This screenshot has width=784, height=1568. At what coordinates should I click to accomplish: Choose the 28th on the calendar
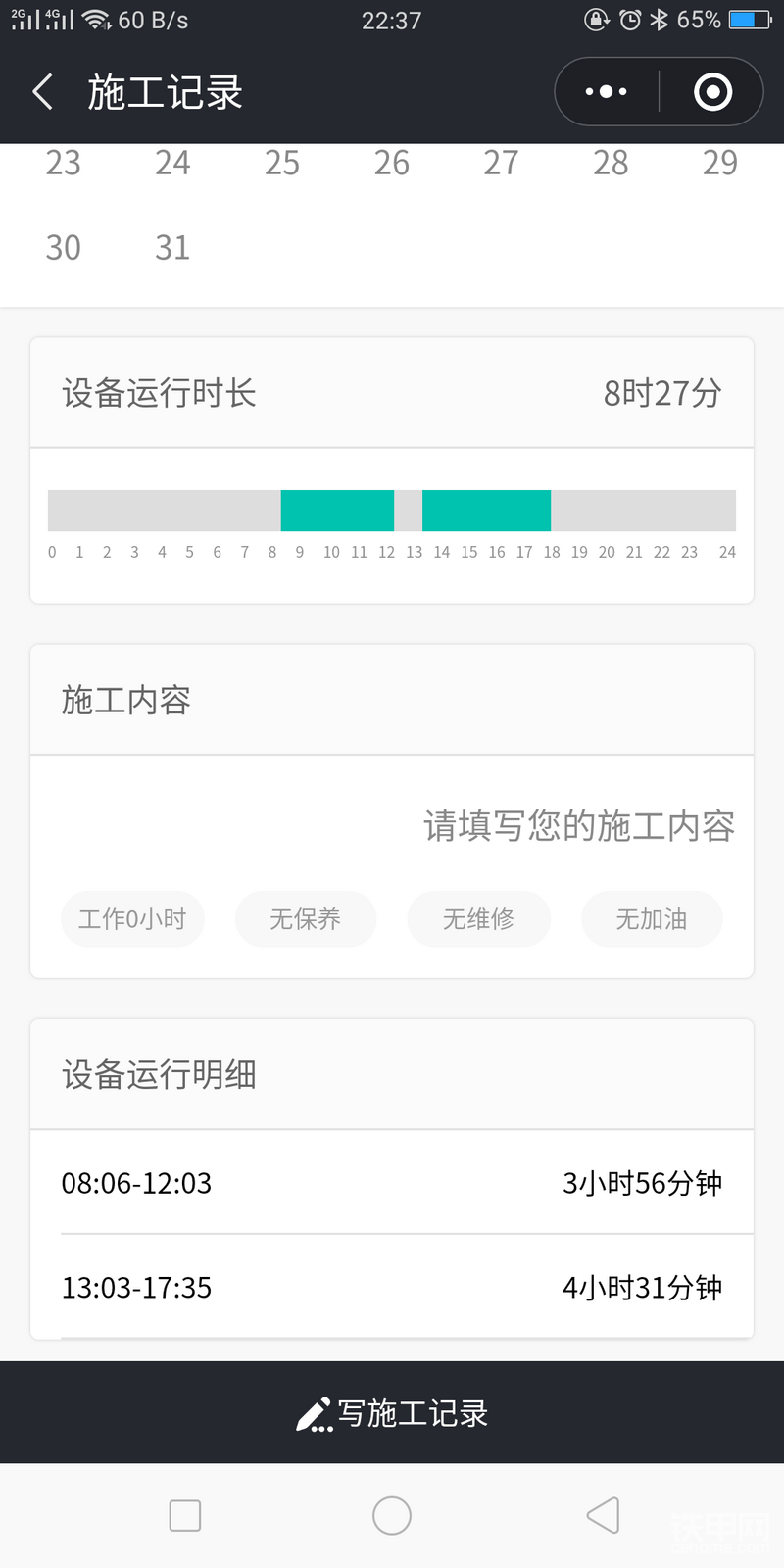coord(611,163)
